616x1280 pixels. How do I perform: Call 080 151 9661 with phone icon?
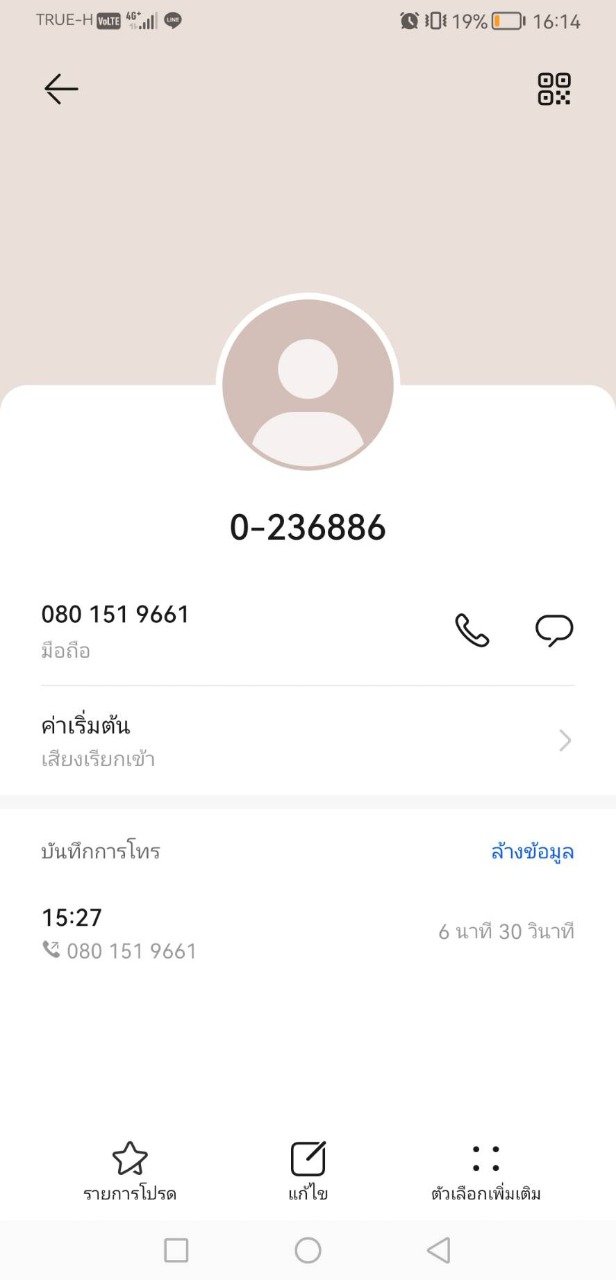pyautogui.click(x=472, y=630)
